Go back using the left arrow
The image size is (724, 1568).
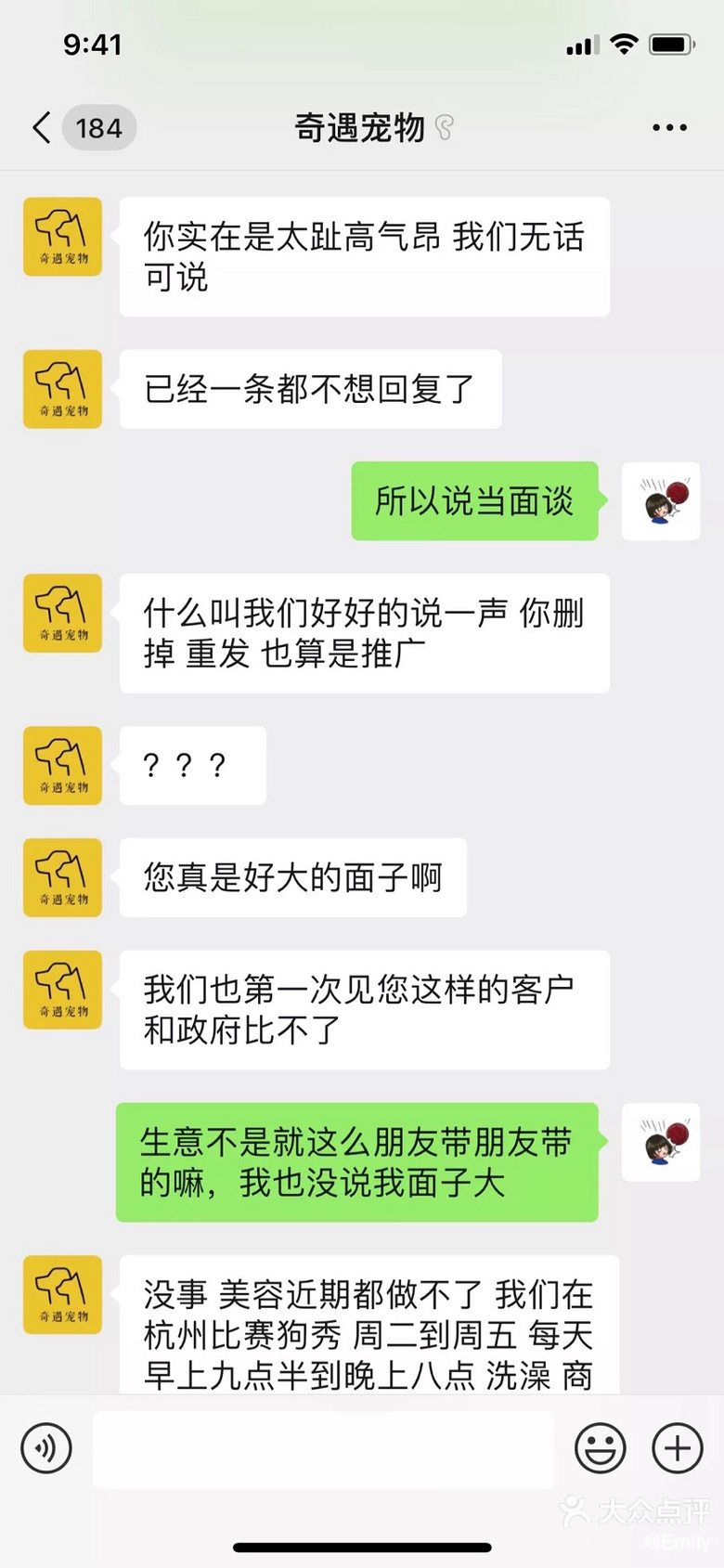pyautogui.click(x=39, y=128)
